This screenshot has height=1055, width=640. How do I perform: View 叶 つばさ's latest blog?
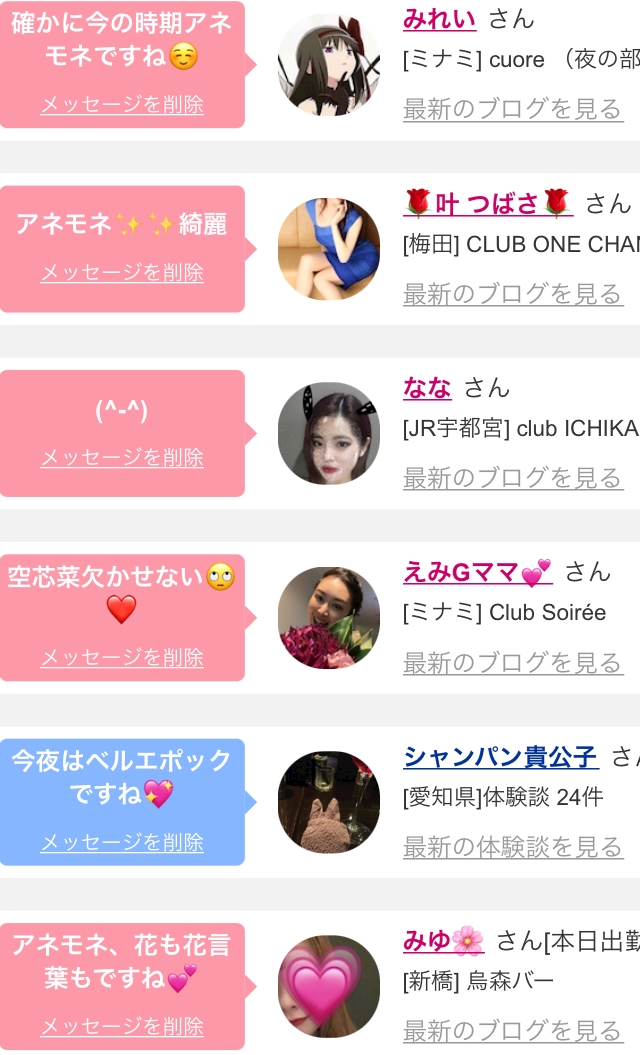click(x=513, y=294)
